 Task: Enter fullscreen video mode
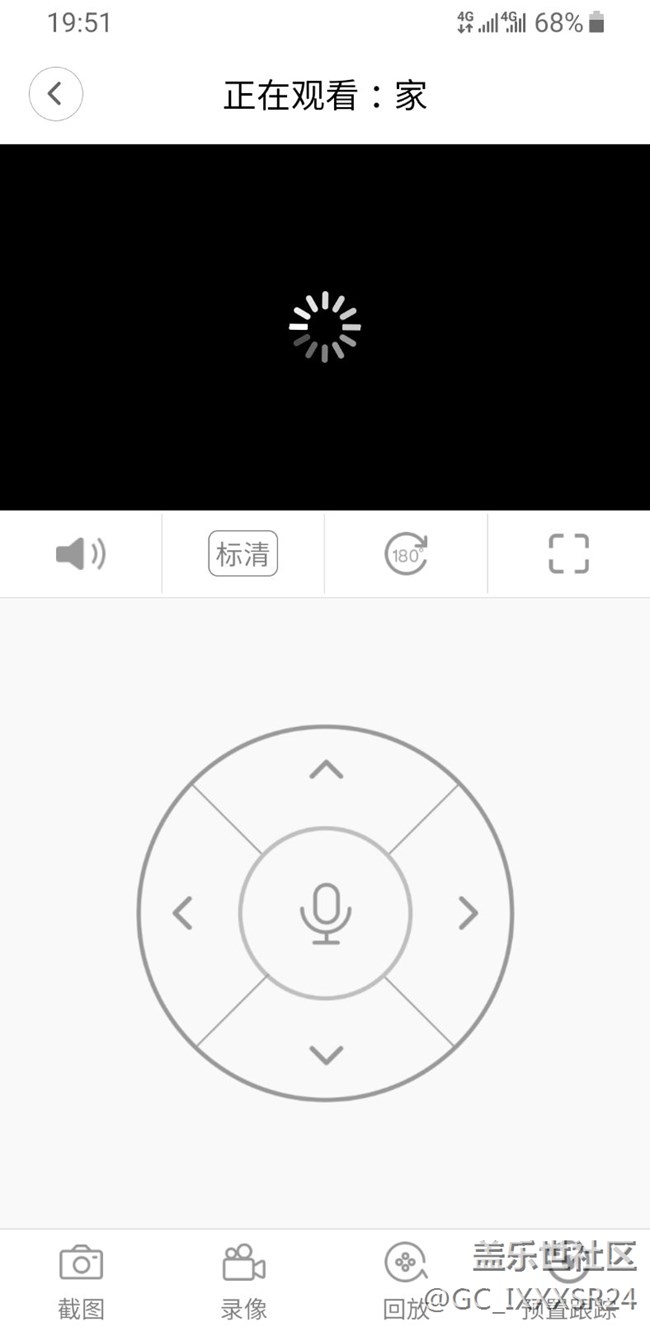pyautogui.click(x=568, y=553)
